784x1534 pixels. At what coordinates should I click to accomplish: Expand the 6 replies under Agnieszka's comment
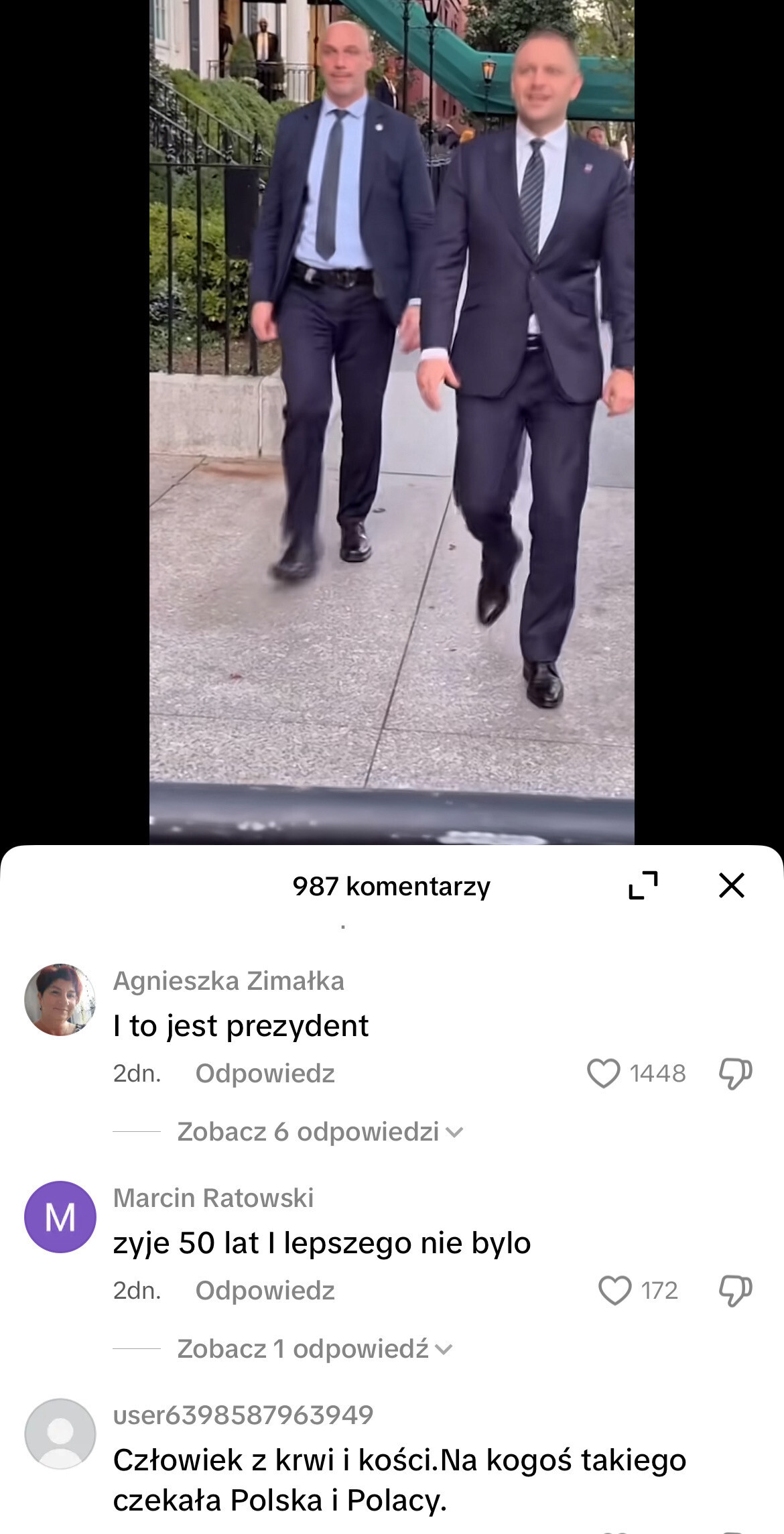coord(320,1132)
